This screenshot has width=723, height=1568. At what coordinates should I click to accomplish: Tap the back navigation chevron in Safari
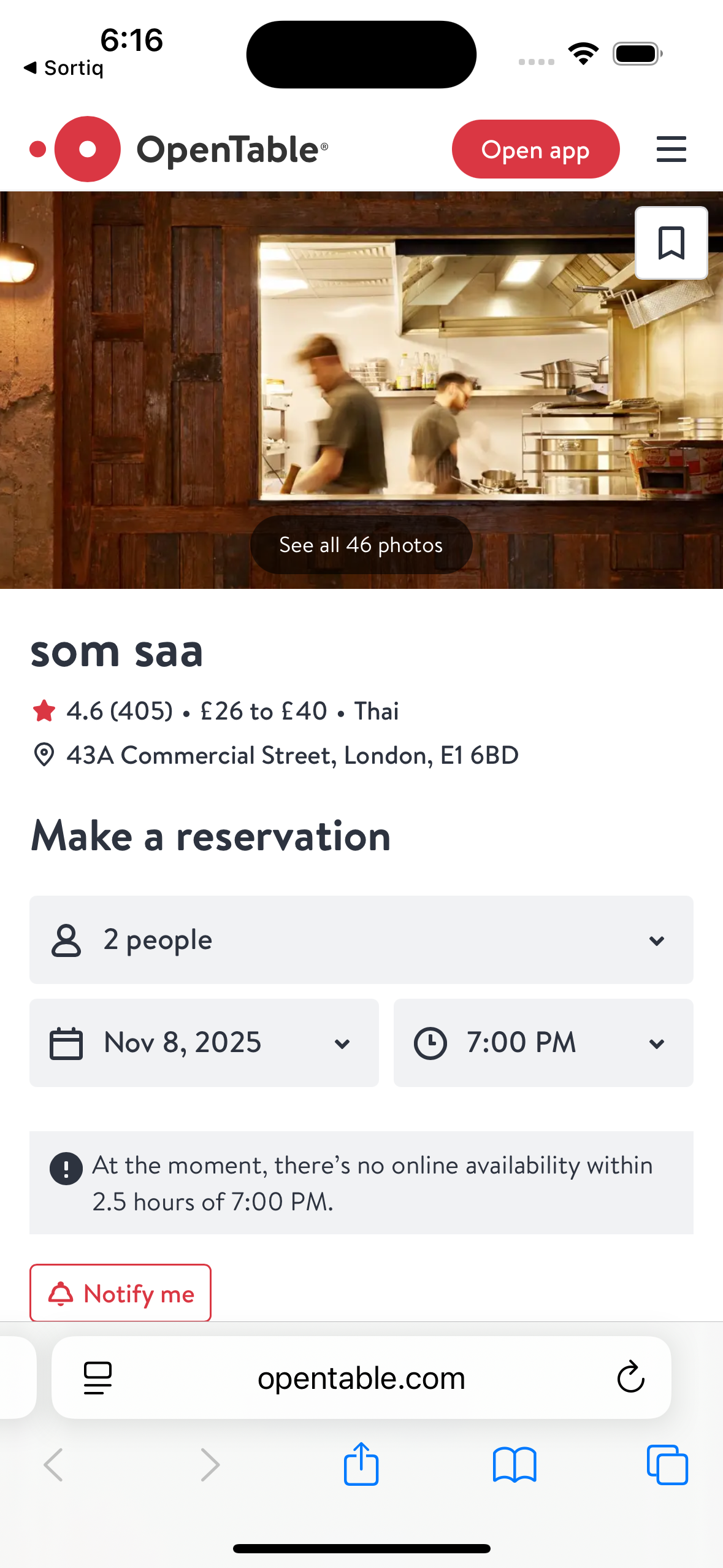(x=53, y=1464)
